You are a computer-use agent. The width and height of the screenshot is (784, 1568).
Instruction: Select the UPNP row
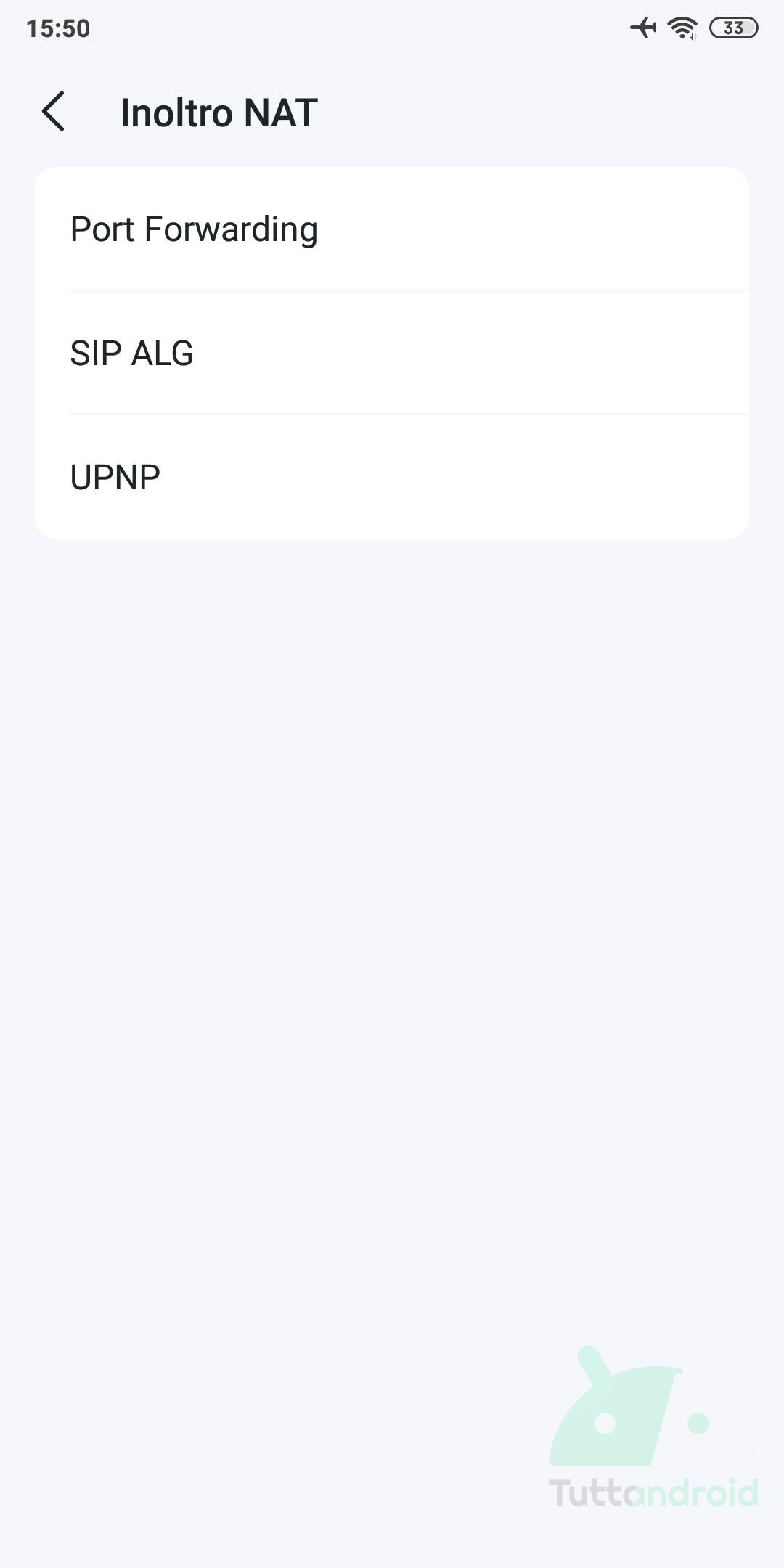[392, 477]
